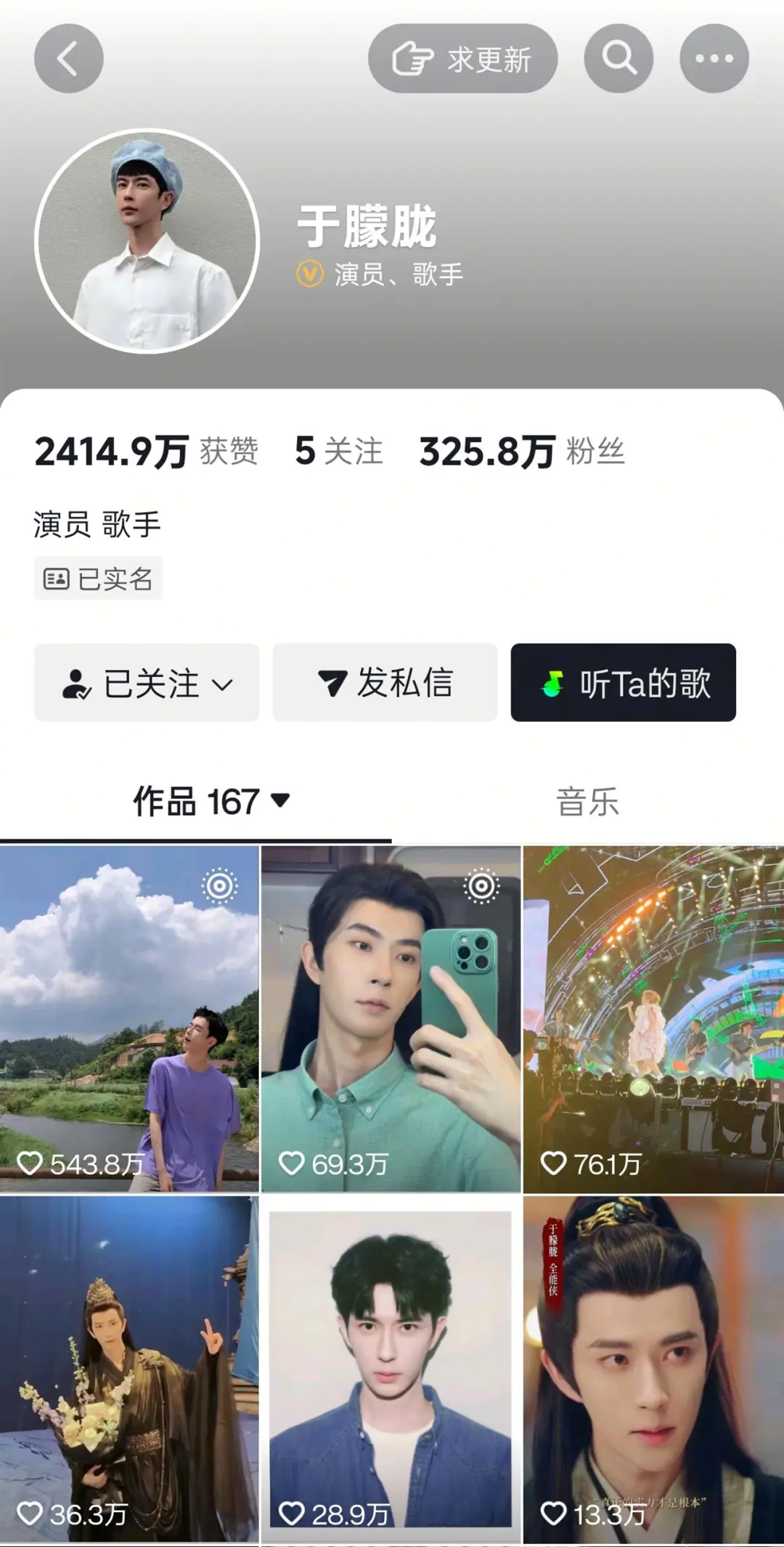
Task: Open the video with 543.8万 likes
Action: tap(129, 1018)
